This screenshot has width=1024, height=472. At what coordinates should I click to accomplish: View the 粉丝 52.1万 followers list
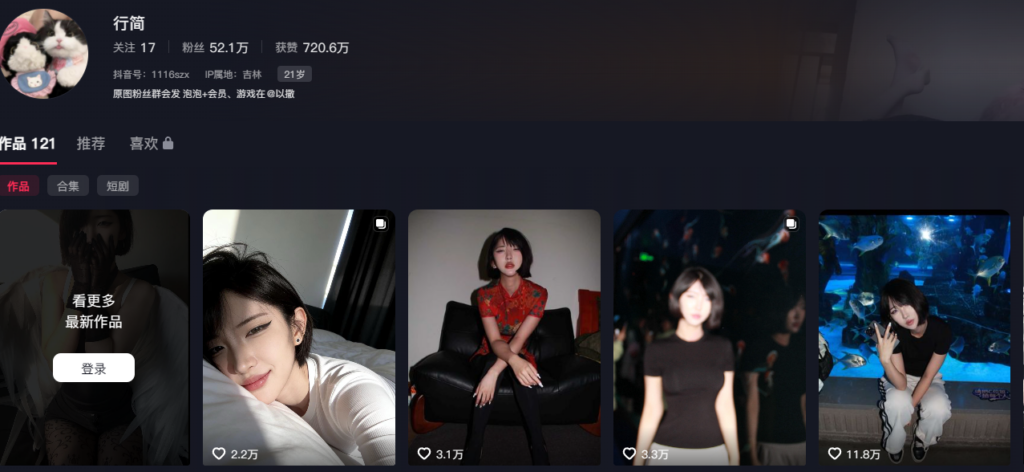pyautogui.click(x=215, y=48)
